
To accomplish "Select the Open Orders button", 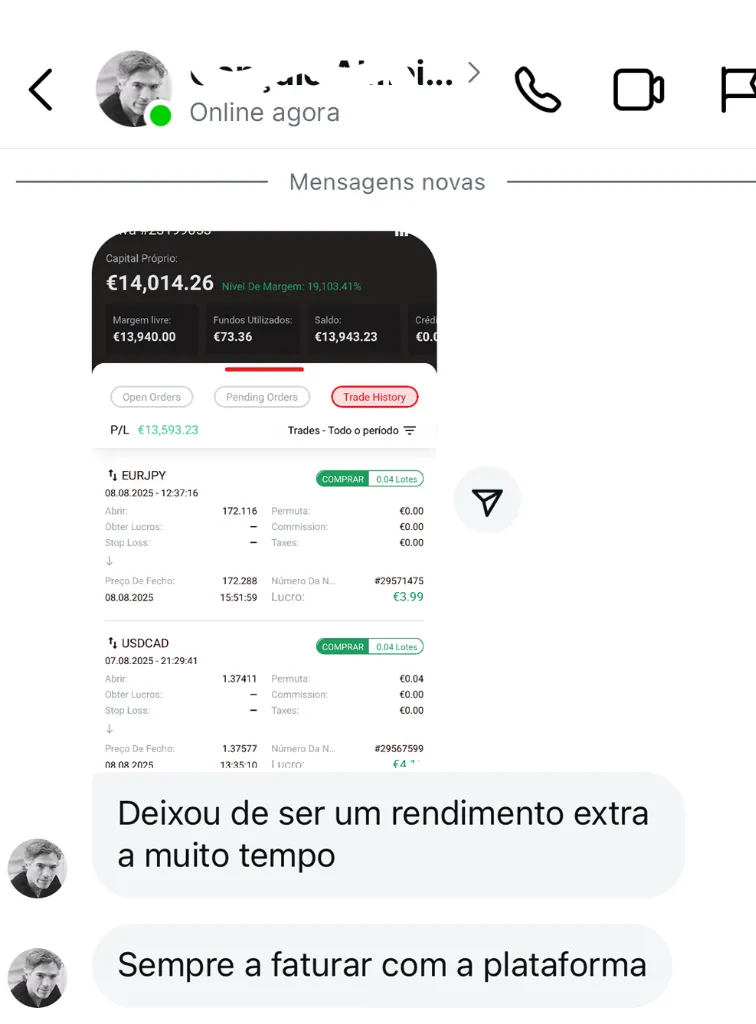I will [x=151, y=397].
